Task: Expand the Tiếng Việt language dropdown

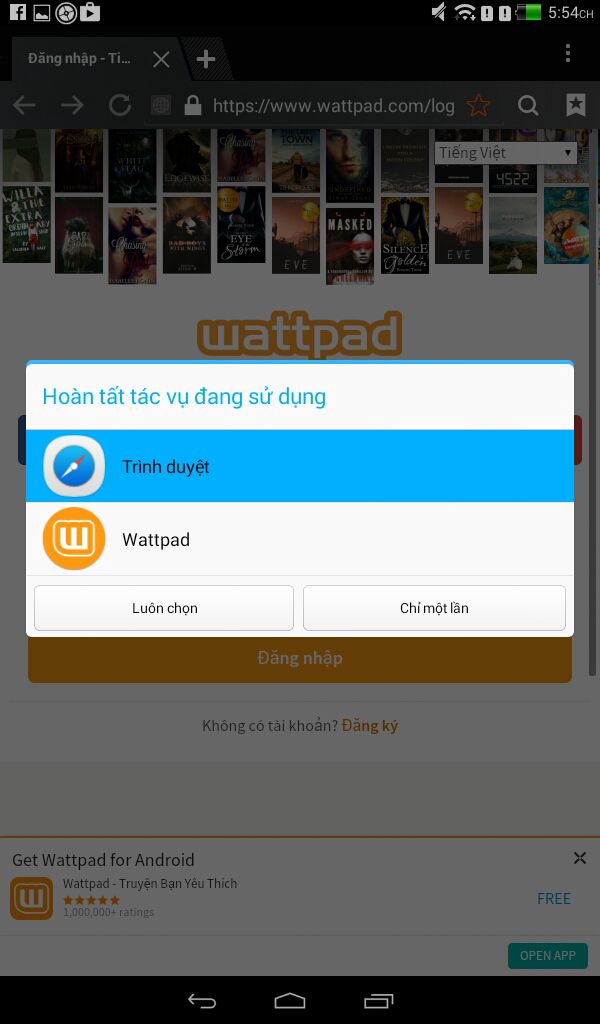Action: pyautogui.click(x=506, y=153)
